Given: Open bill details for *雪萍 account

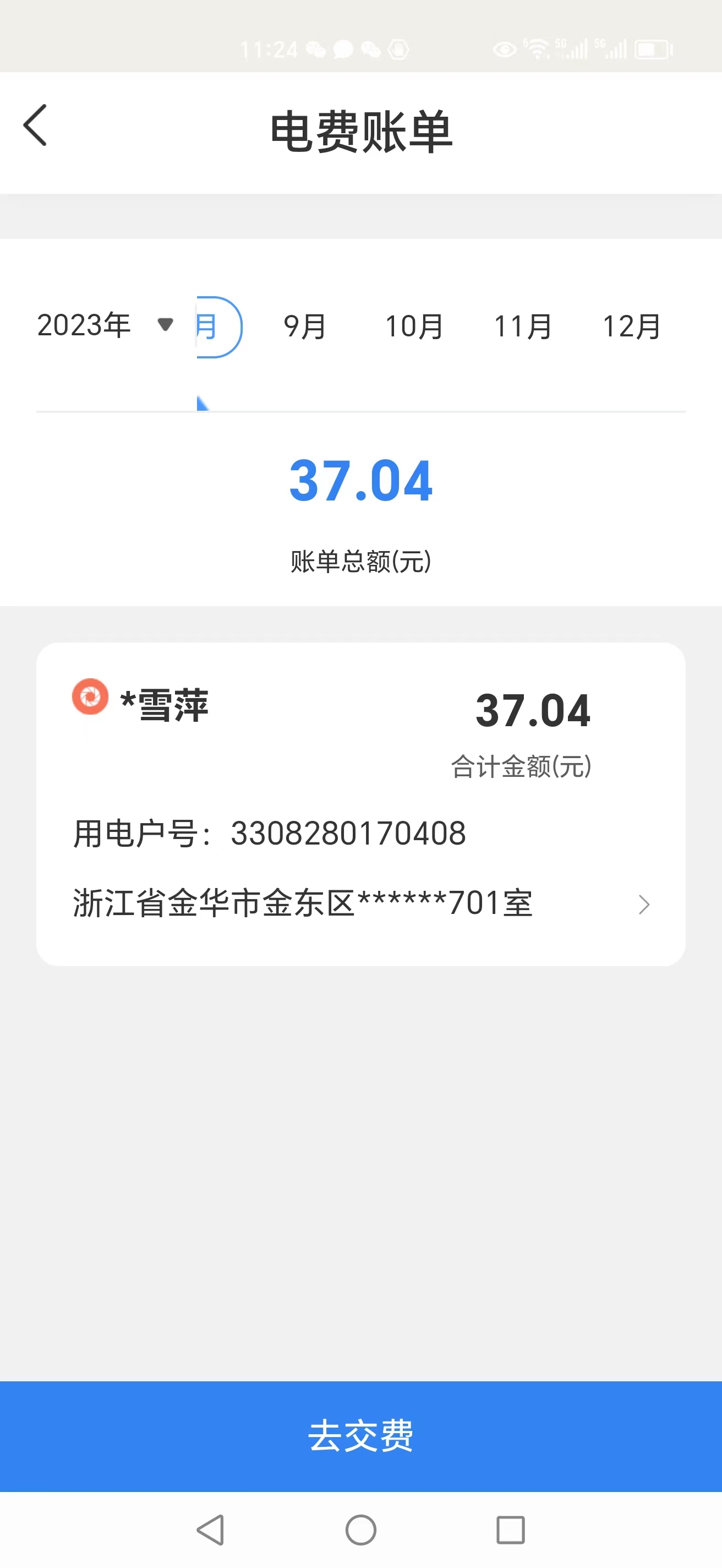Looking at the screenshot, I should 643,905.
